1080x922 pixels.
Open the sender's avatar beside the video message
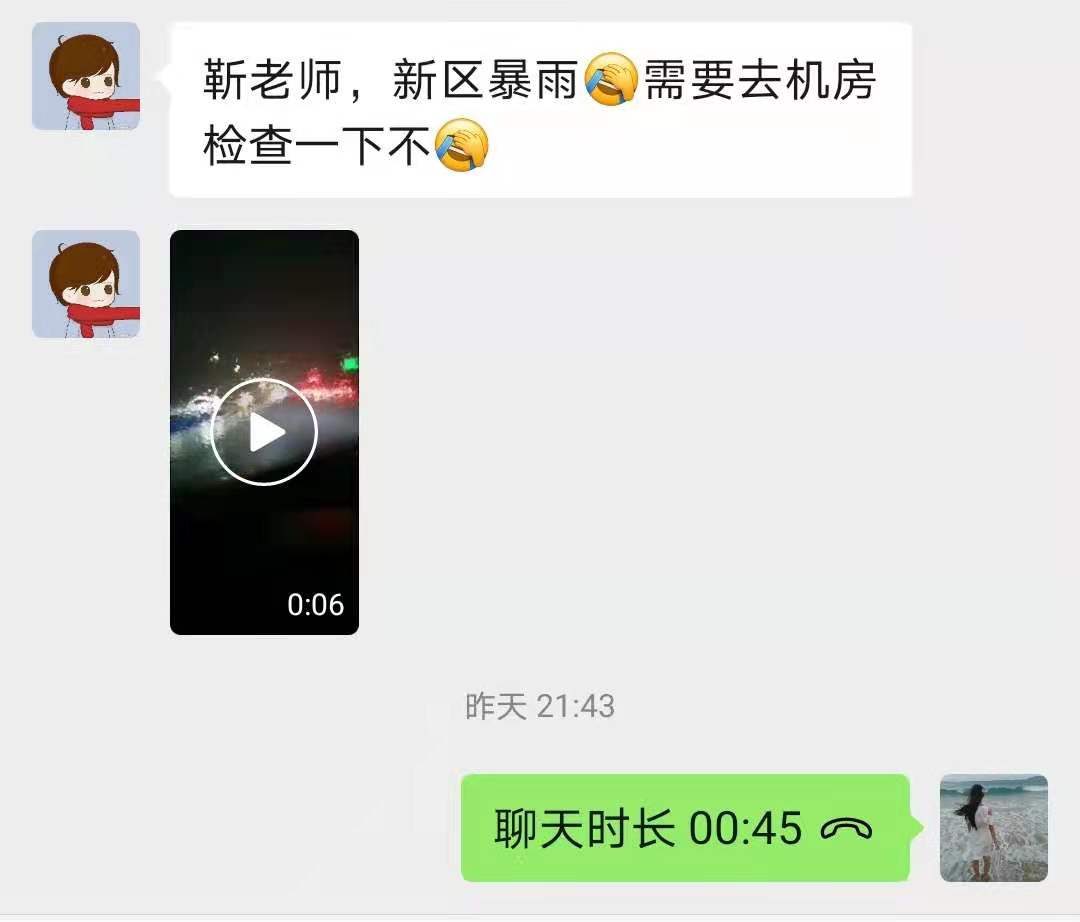(x=86, y=284)
